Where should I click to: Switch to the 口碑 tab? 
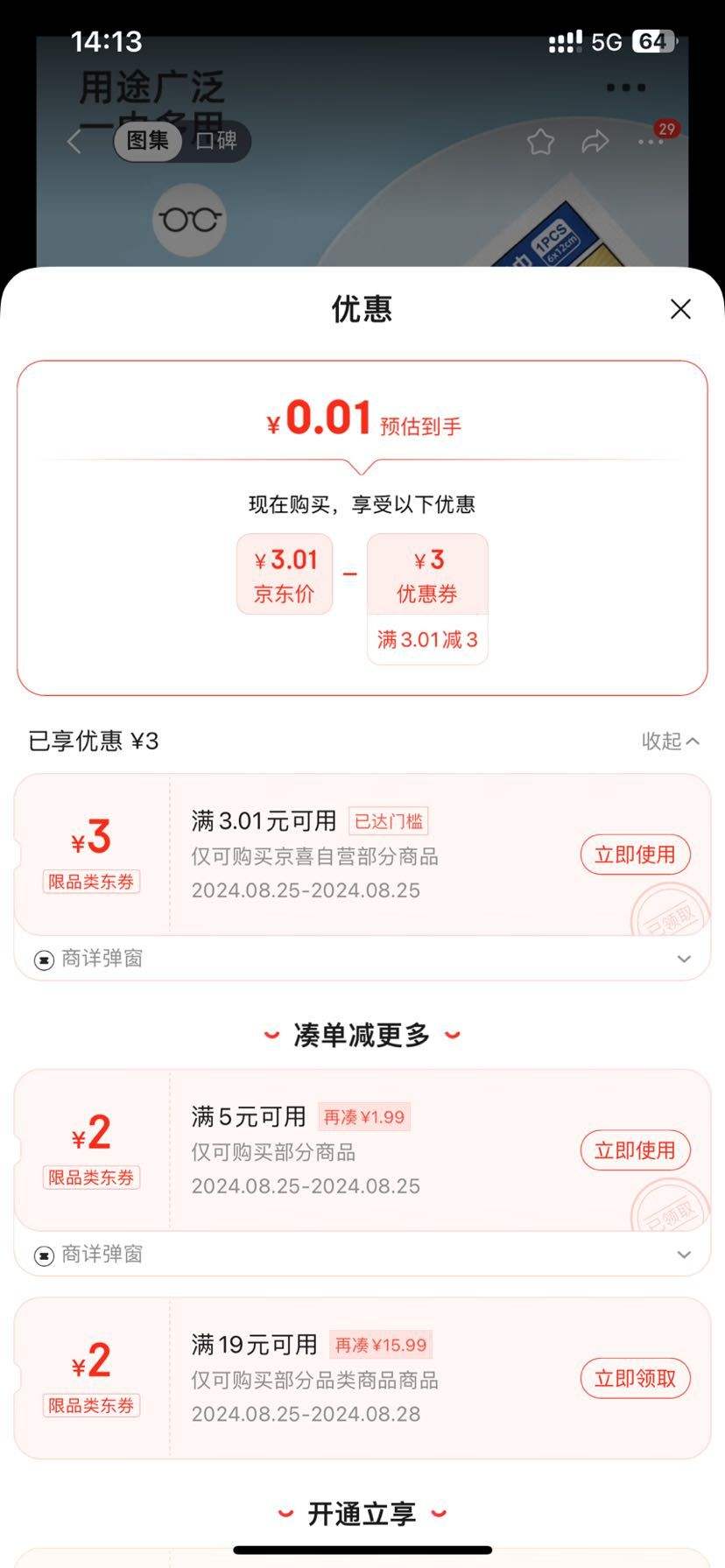(216, 141)
